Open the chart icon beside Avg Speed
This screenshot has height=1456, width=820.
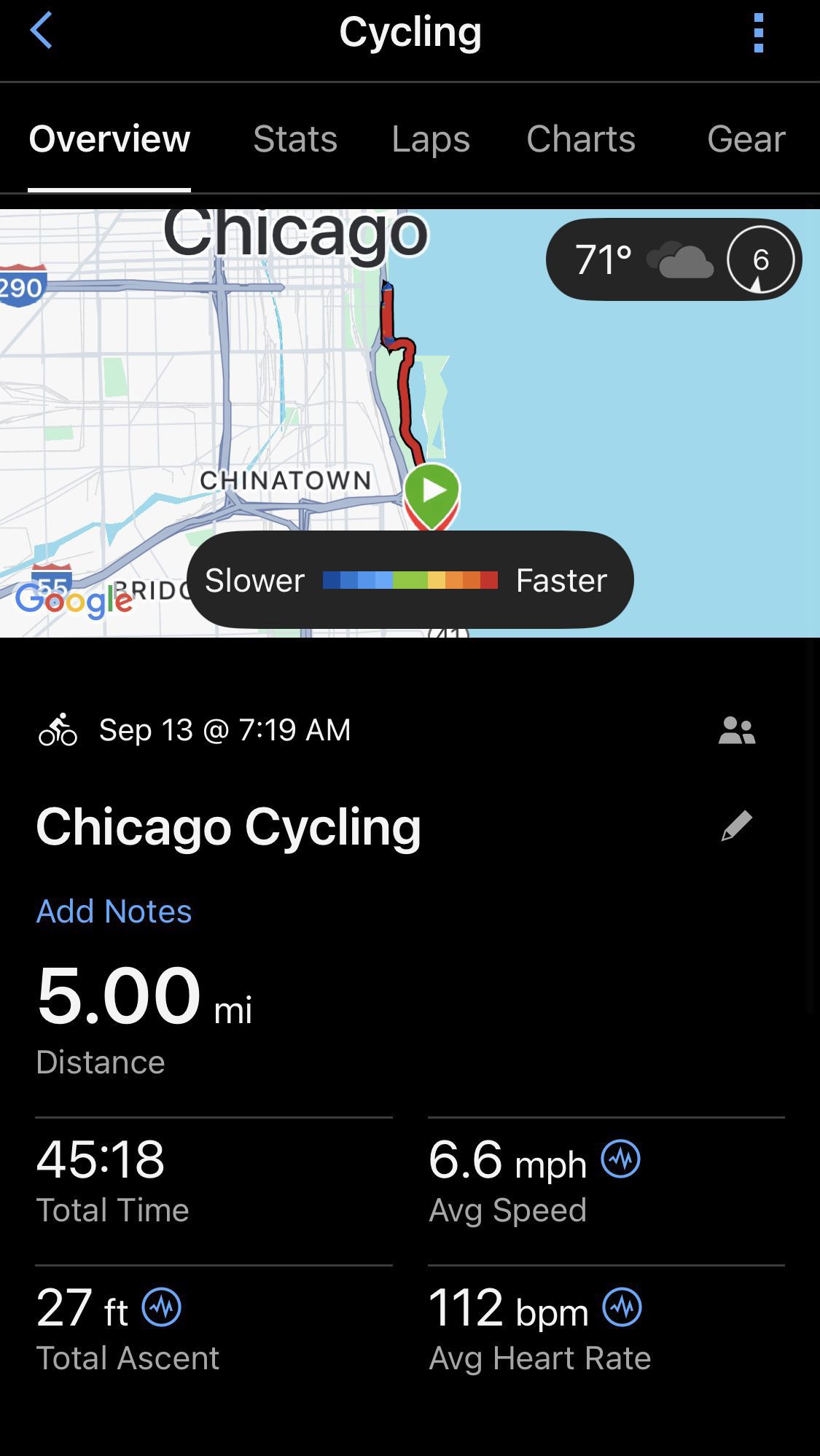(x=620, y=1159)
